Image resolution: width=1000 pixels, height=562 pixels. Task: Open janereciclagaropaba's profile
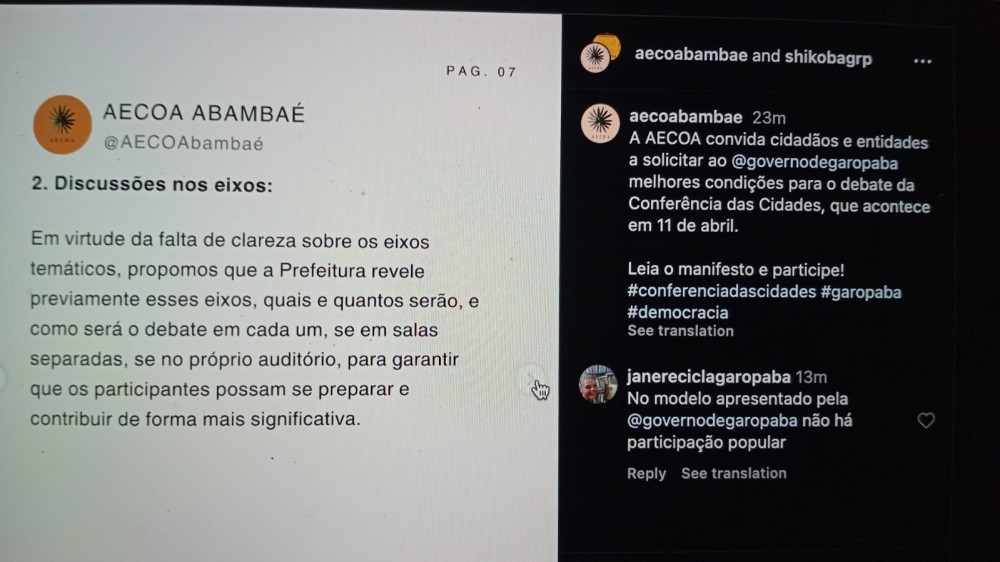tap(708, 378)
